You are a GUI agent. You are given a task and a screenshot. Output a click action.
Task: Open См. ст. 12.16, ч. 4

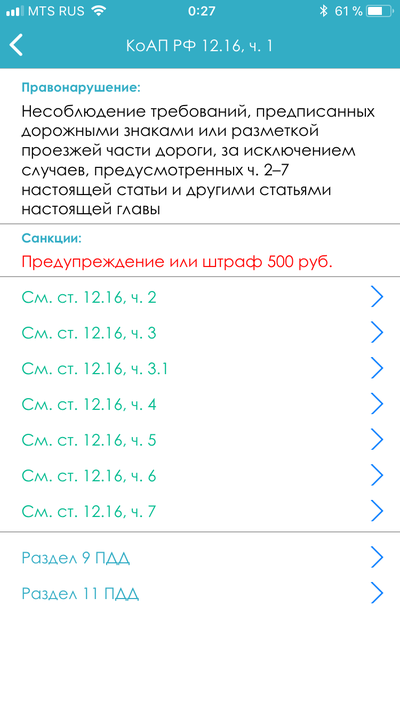click(x=200, y=404)
